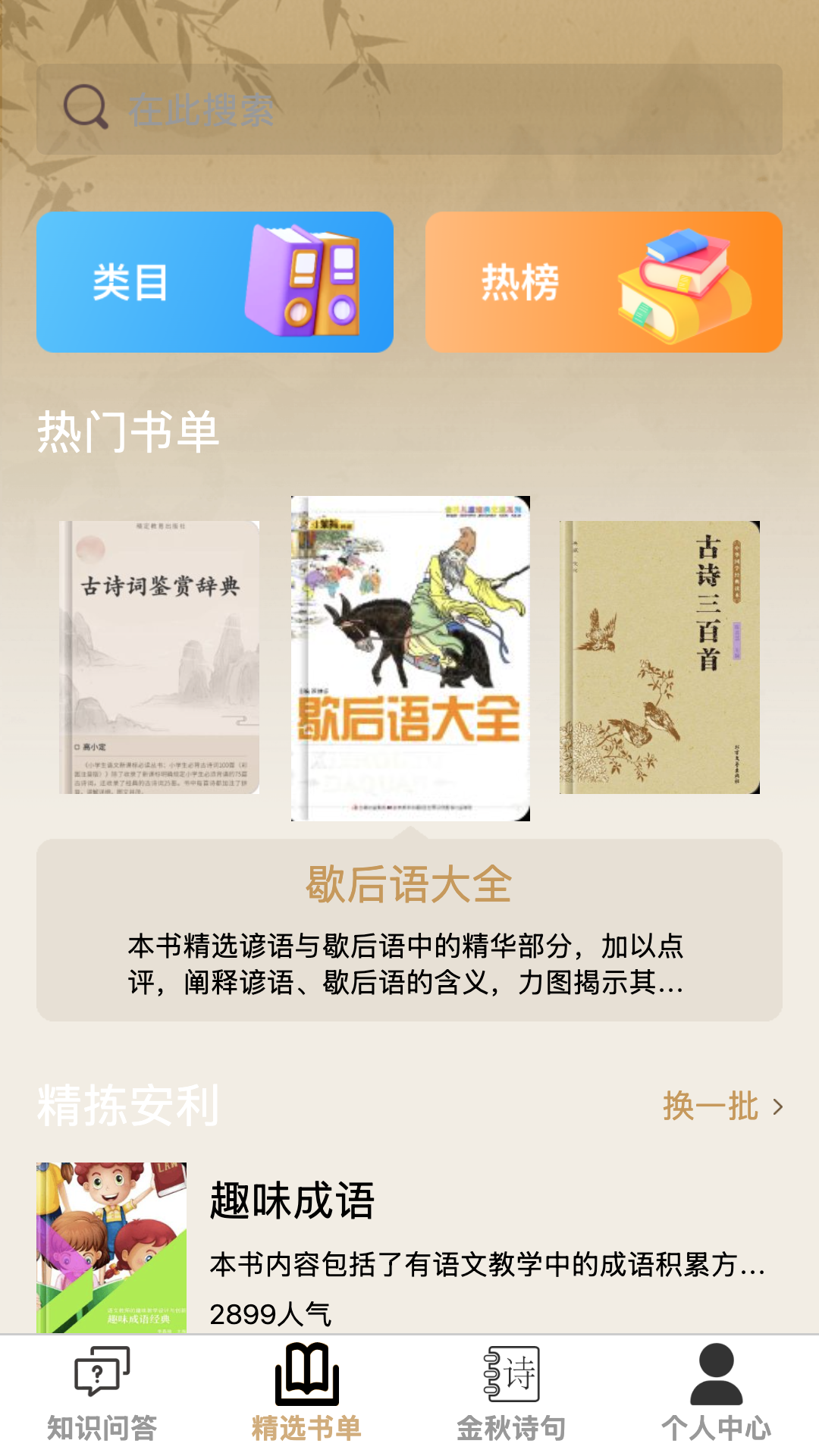The height and width of the screenshot is (1456, 819).
Task: Select the 古诗词鉴赏辞典 book cover
Action: click(159, 657)
